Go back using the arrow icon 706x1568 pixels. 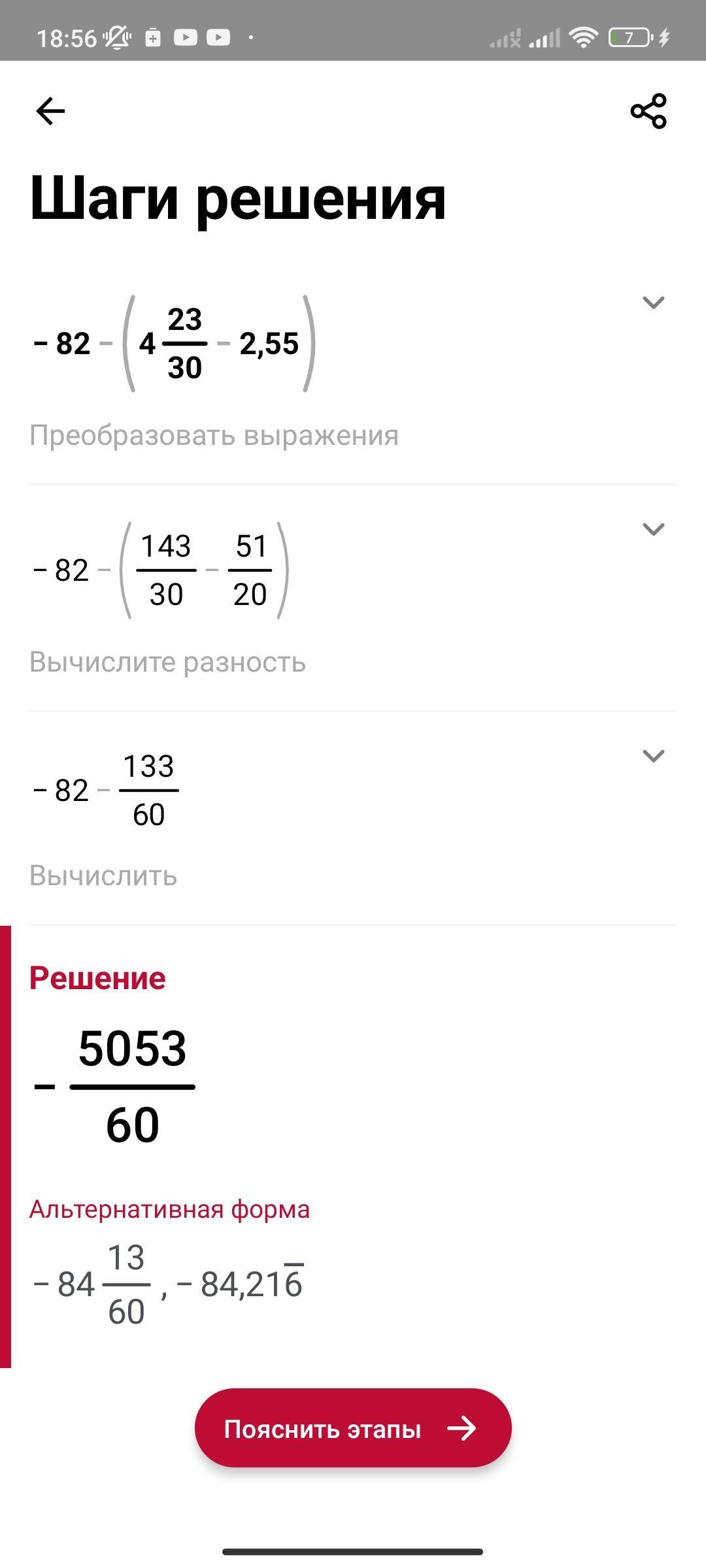[x=50, y=111]
